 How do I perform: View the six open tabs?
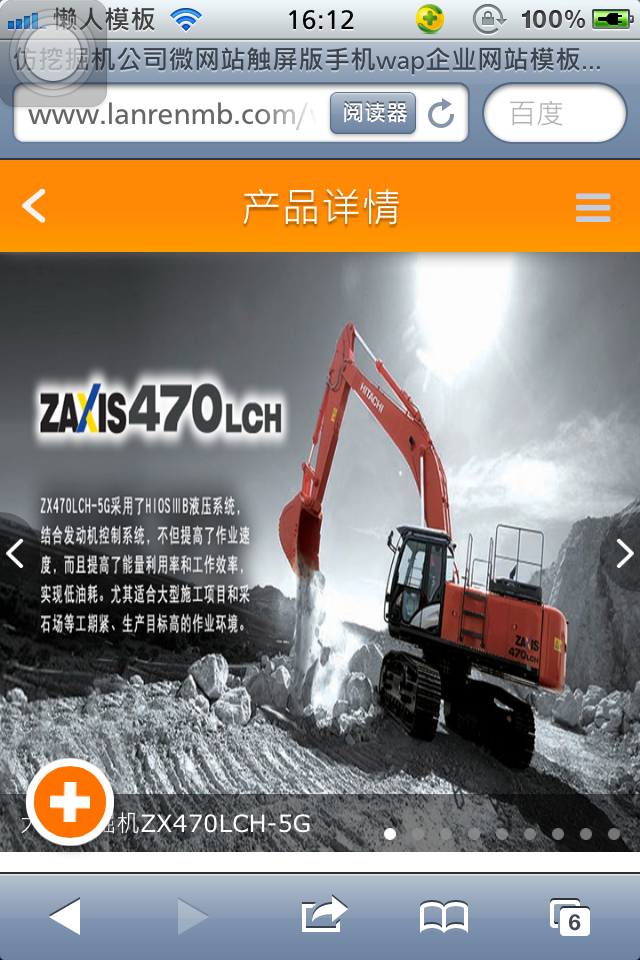coord(570,916)
